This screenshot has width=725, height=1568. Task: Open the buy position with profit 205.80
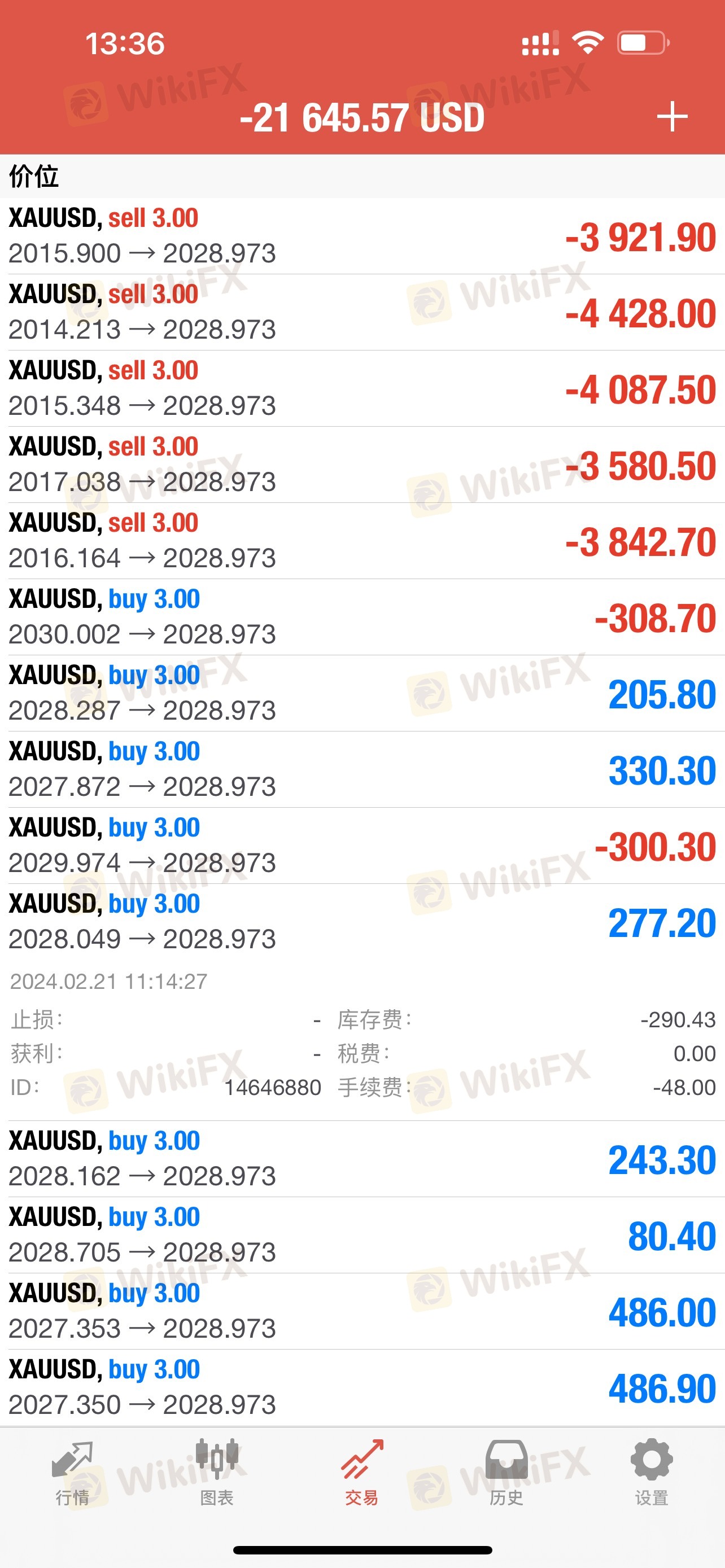(x=362, y=693)
